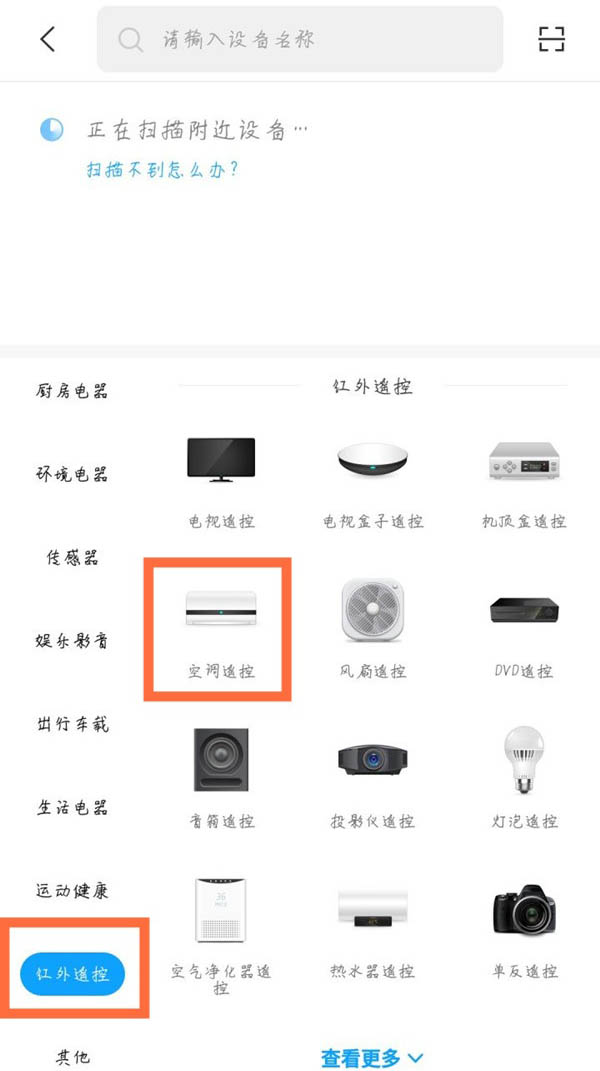
Task: Switch to the 传感器 category
Action: 72,557
